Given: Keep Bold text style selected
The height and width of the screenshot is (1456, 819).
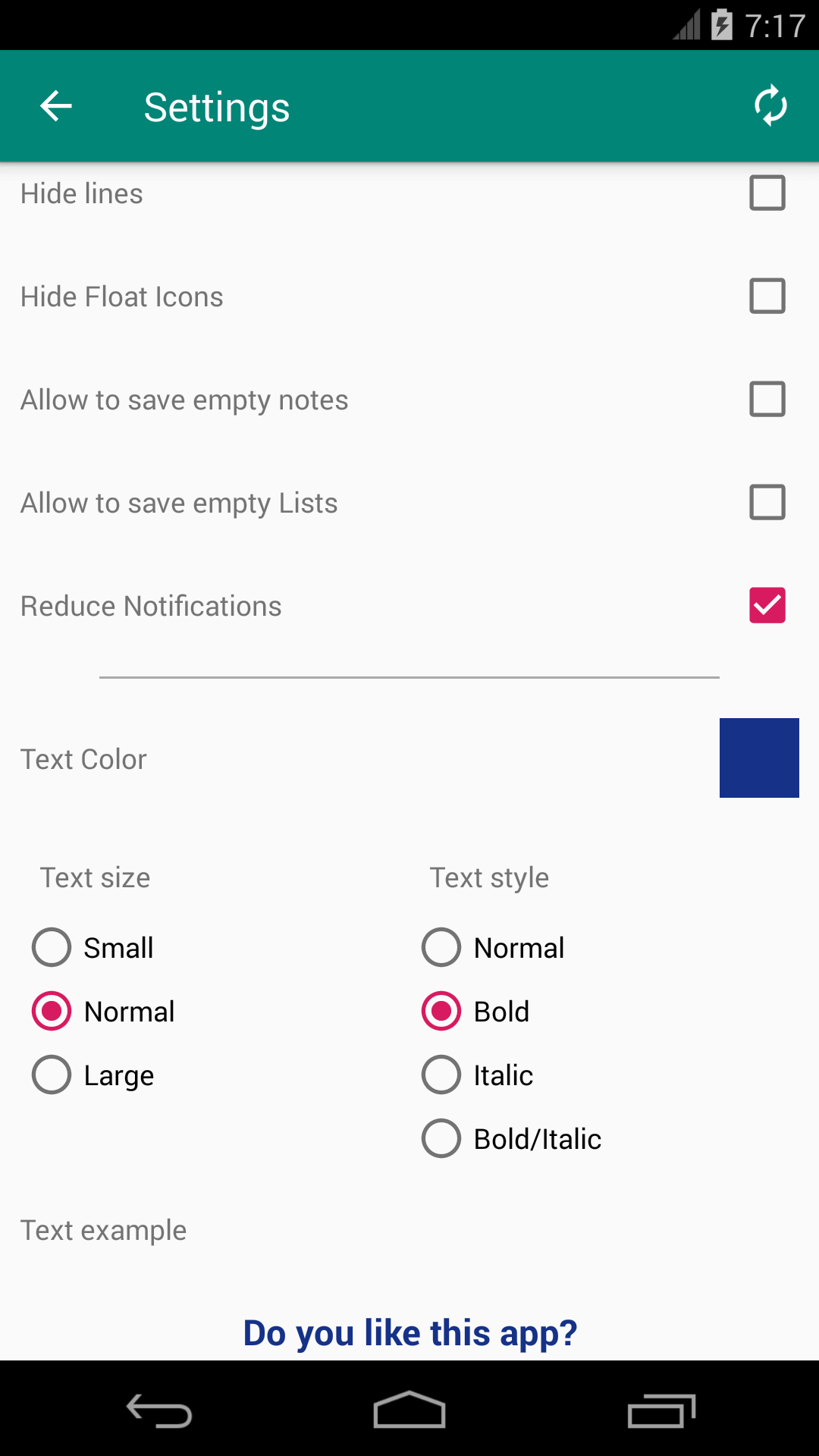Looking at the screenshot, I should pos(440,1011).
